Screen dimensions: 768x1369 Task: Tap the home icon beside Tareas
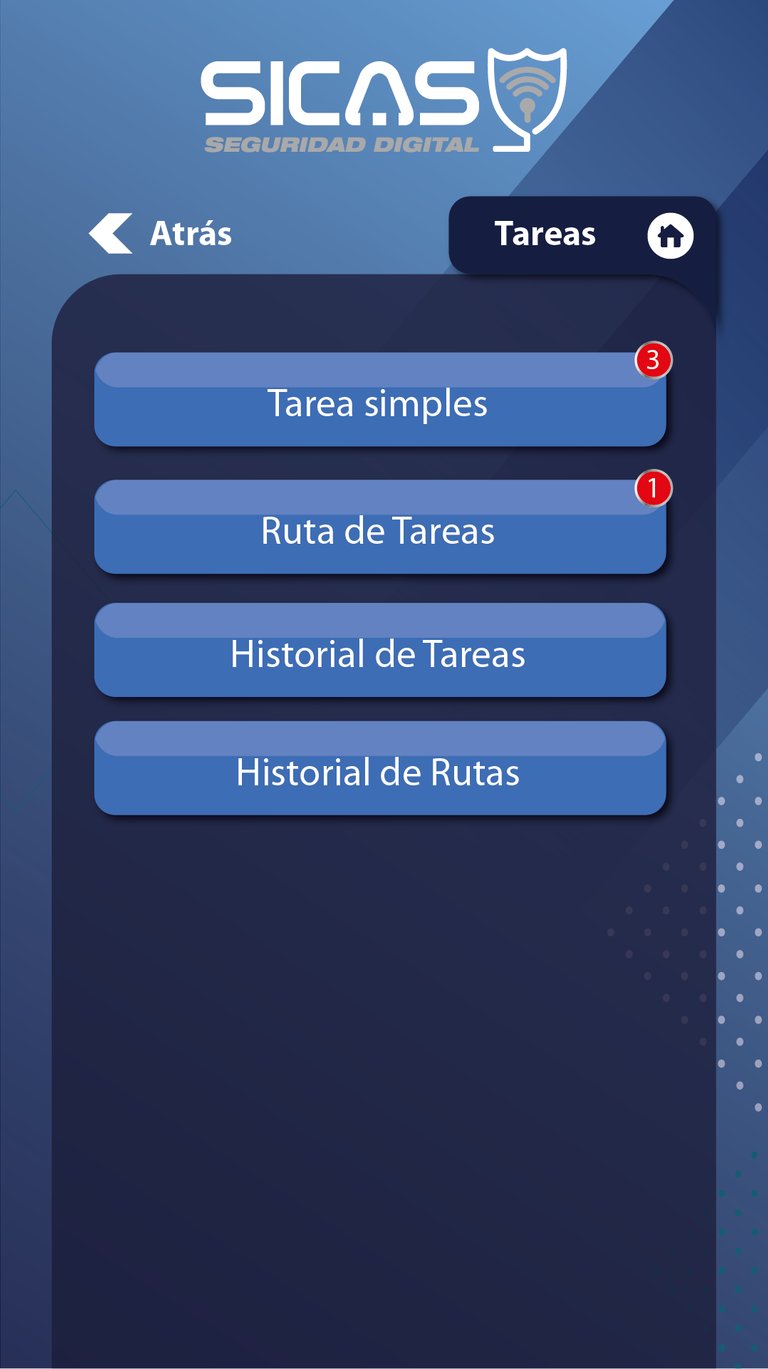[670, 236]
